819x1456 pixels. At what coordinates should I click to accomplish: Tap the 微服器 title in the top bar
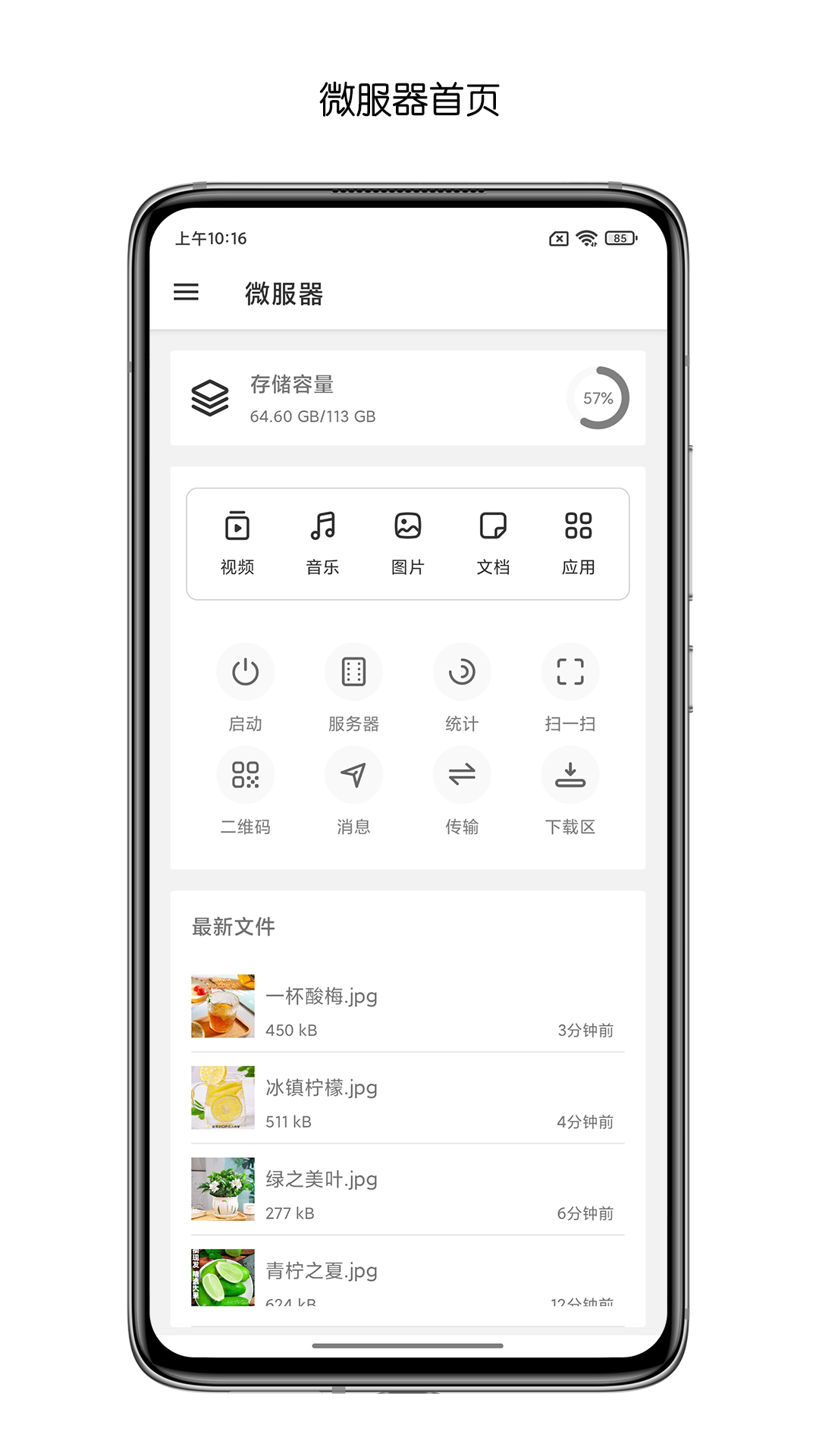coord(284,294)
